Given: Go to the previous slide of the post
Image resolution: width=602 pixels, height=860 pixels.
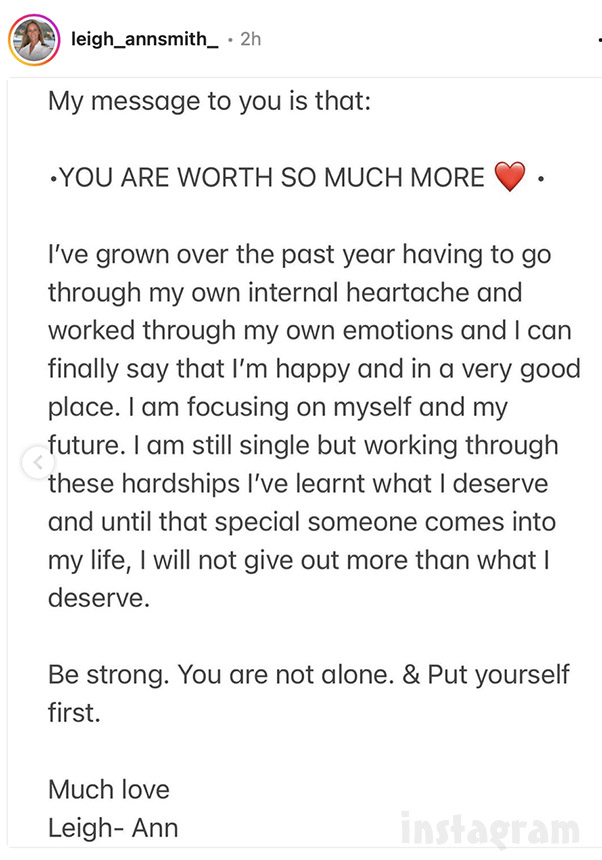Looking at the screenshot, I should point(36,462).
